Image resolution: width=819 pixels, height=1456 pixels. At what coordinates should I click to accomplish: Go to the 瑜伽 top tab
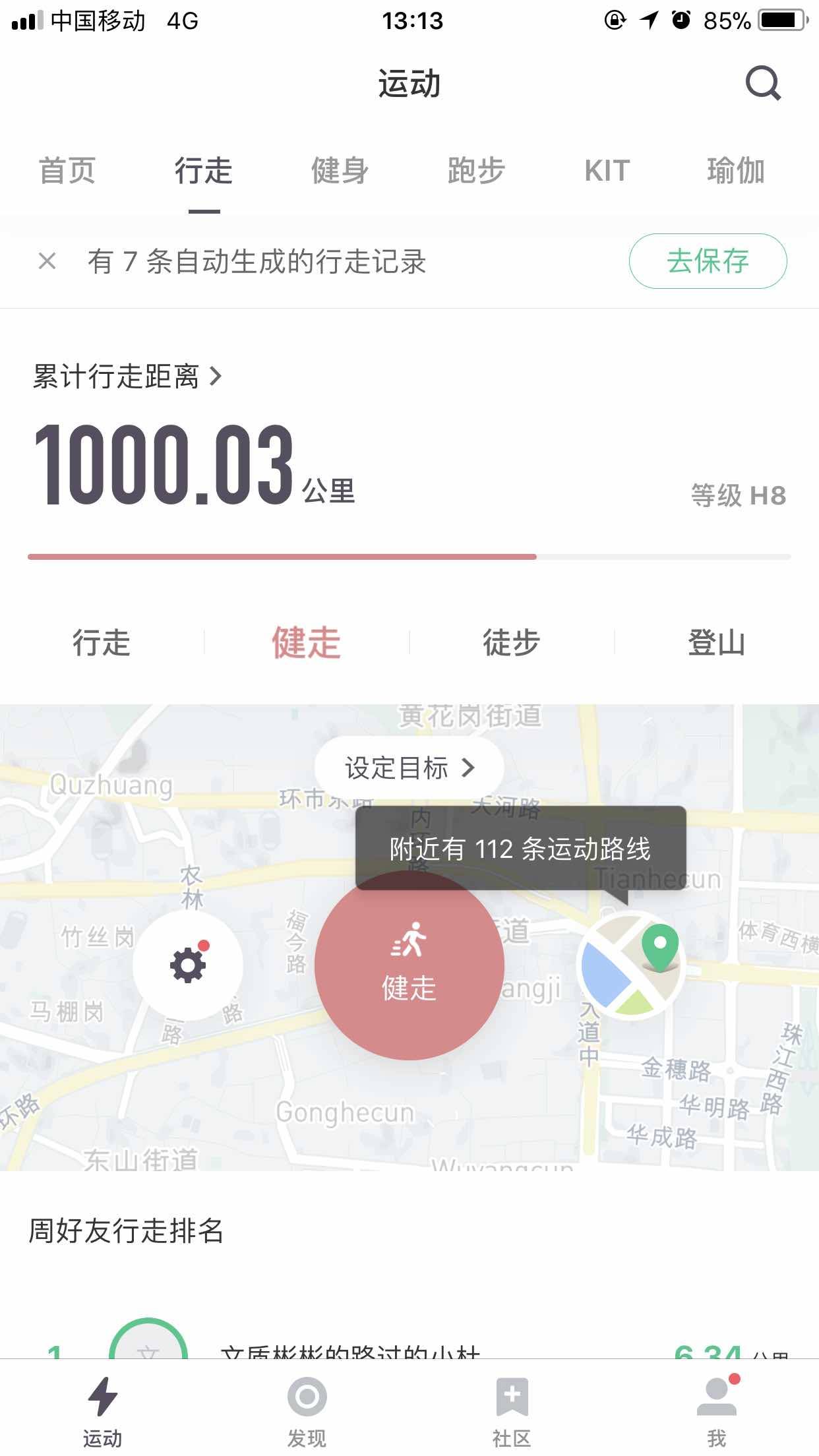click(735, 171)
